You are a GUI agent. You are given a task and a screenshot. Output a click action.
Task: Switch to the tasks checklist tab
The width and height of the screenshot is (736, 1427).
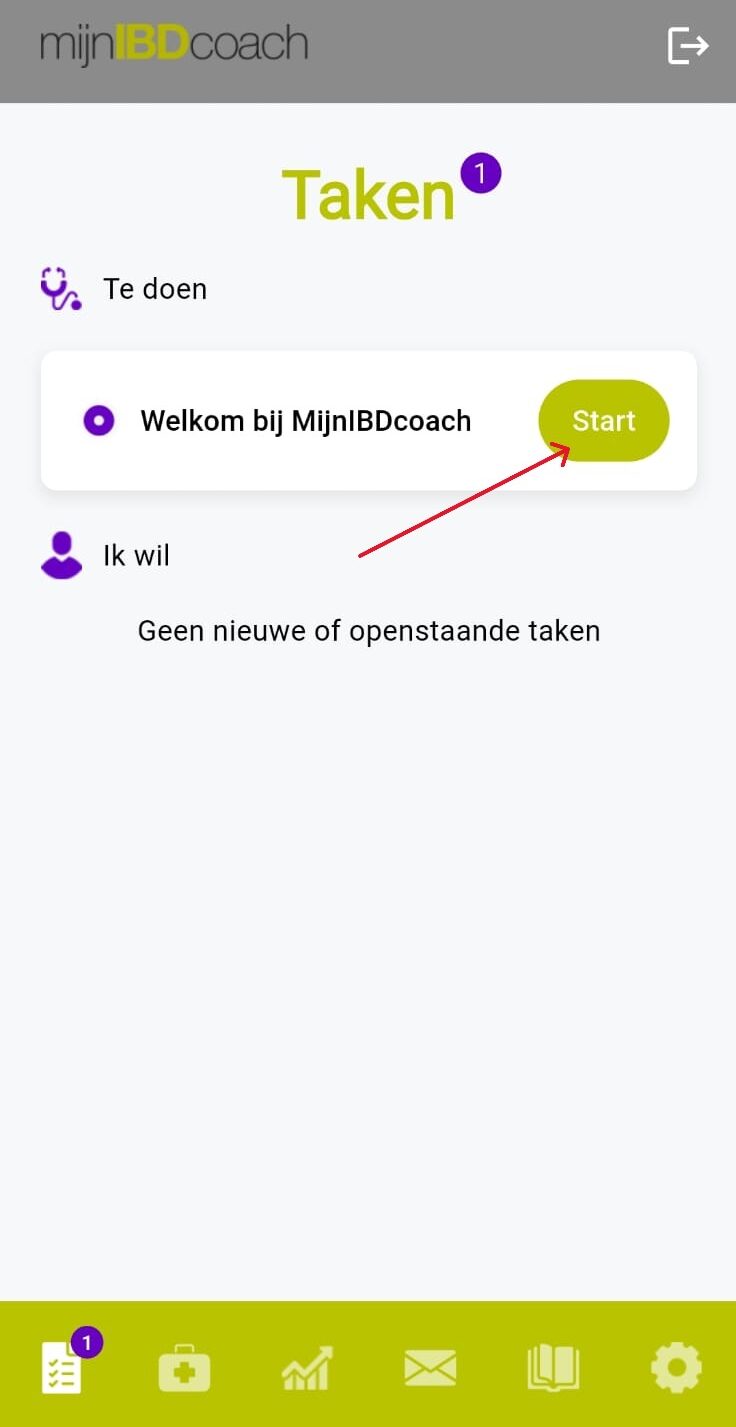pos(62,1368)
